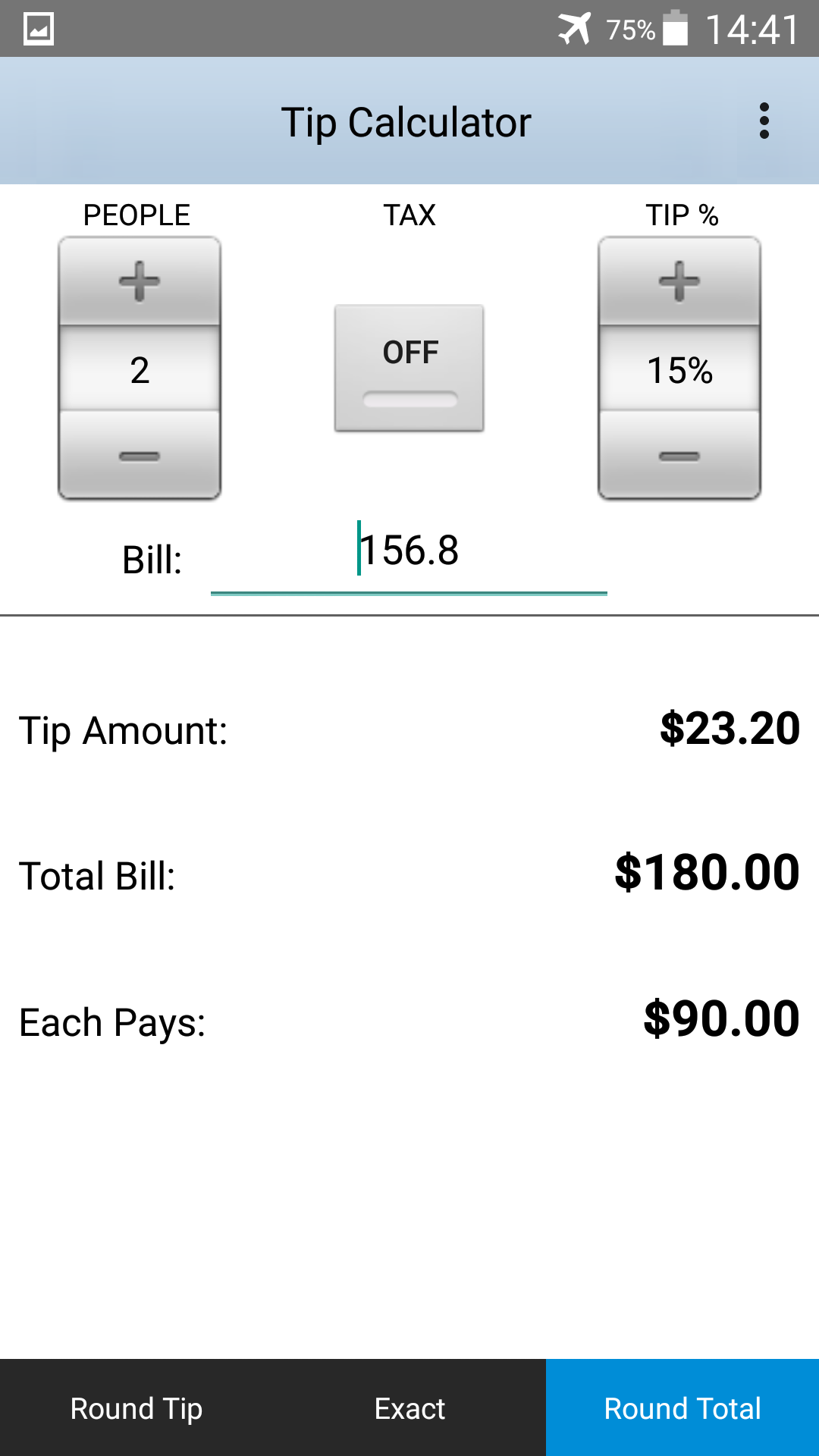Tap the 15% tip value display
This screenshot has height=1456, width=819.
[x=679, y=370]
